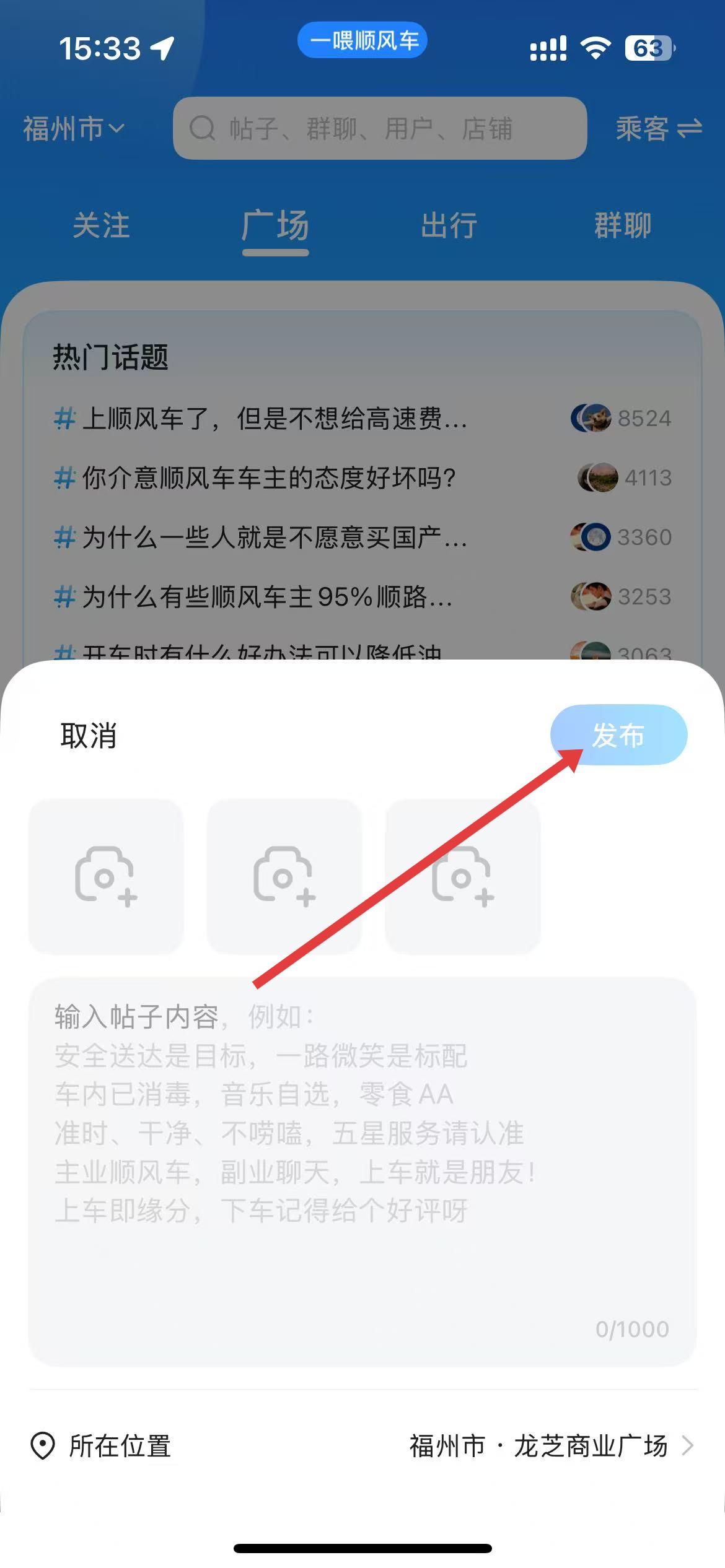725x1568 pixels.
Task: Publish the post with 发布
Action: [x=618, y=735]
